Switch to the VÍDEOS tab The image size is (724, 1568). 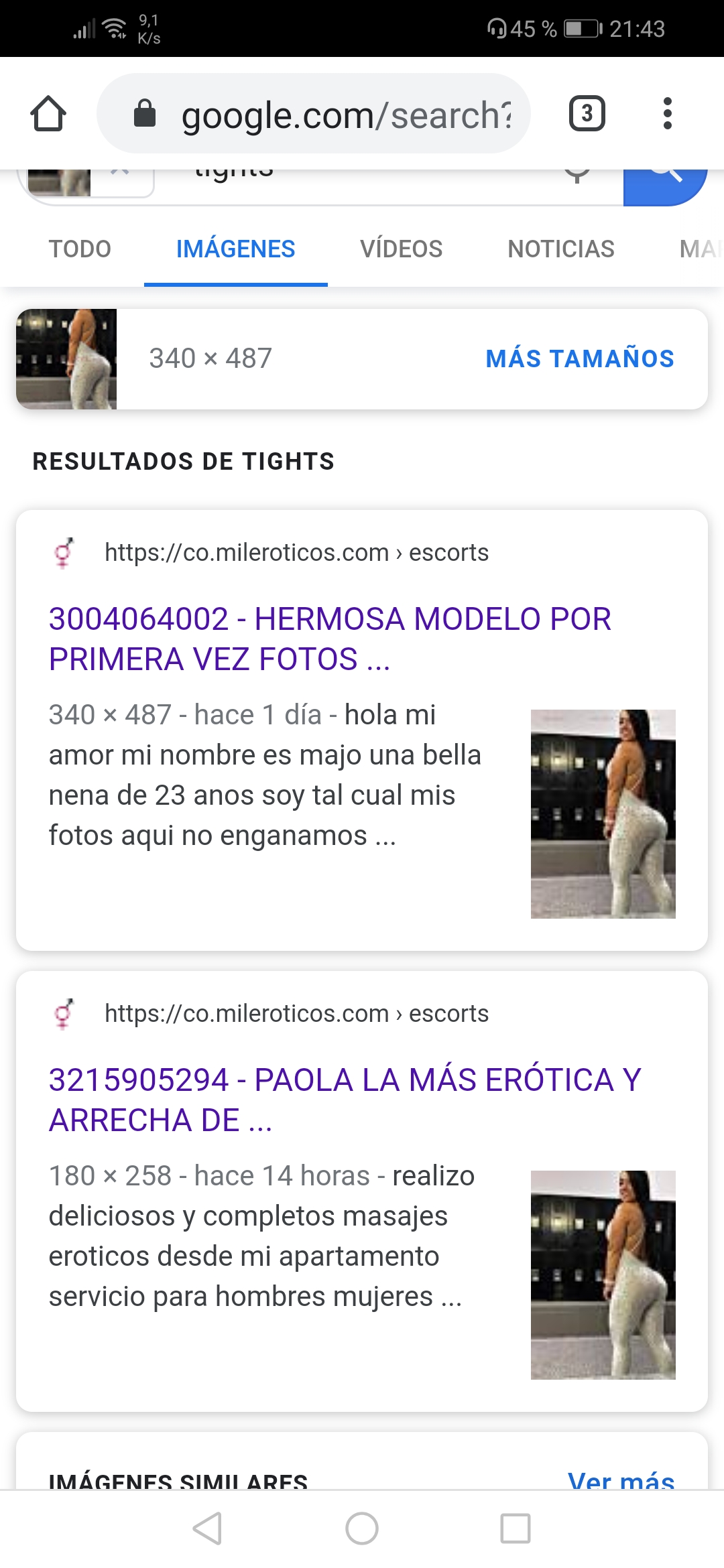(401, 249)
